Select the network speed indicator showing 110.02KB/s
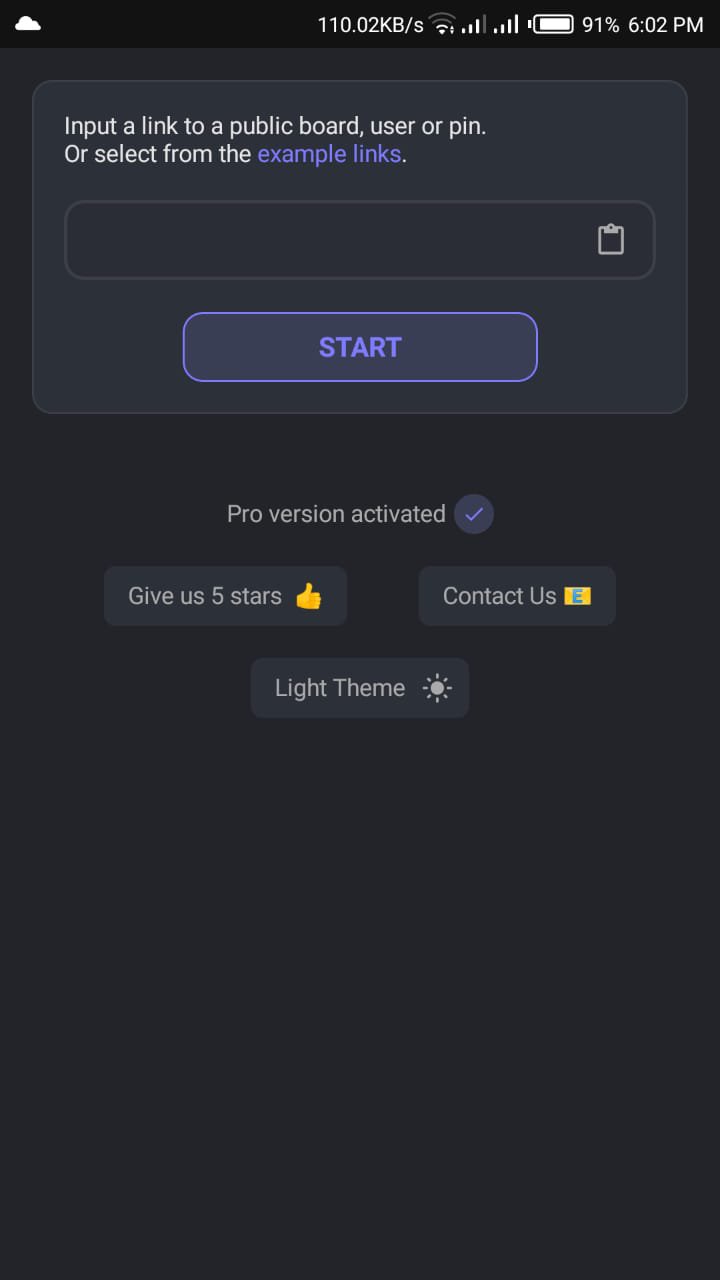720x1280 pixels. point(372,23)
